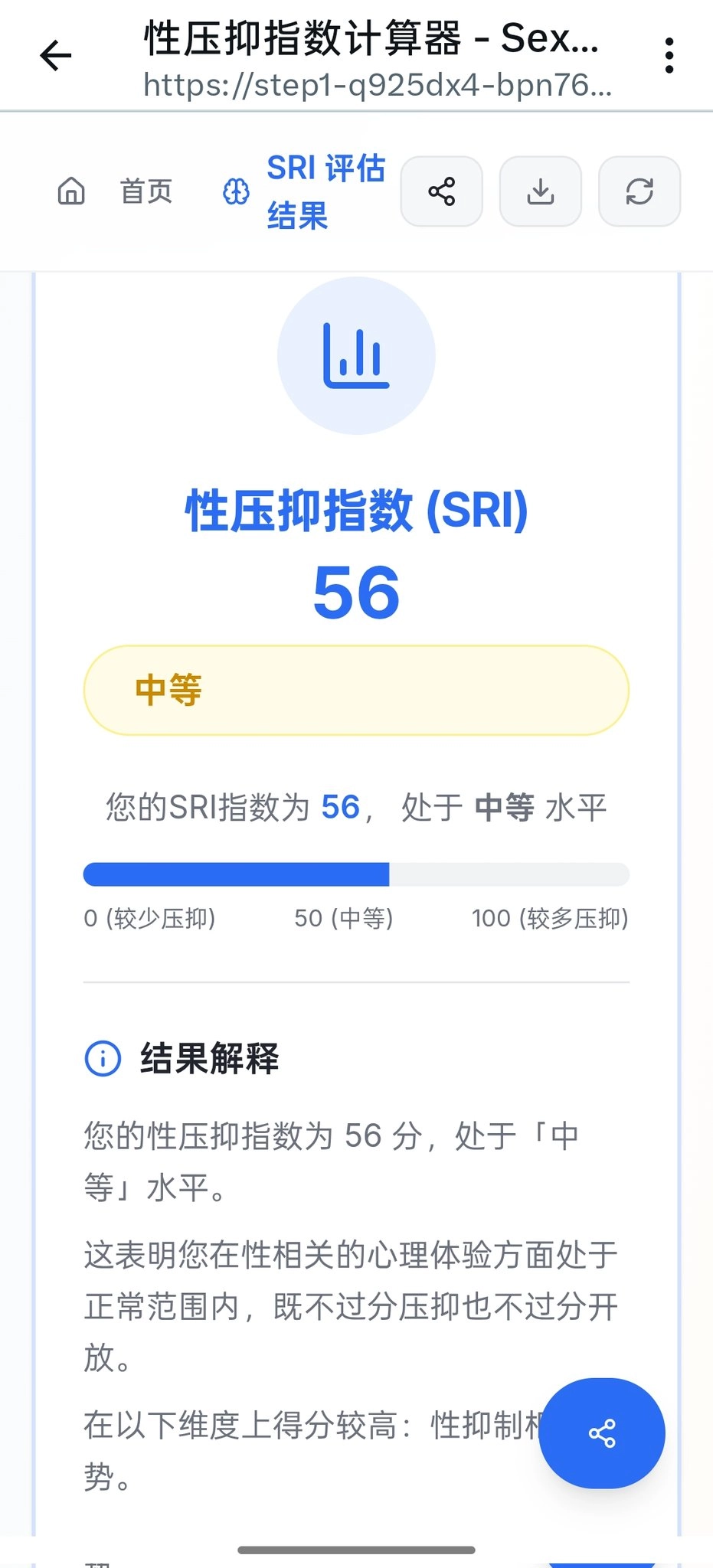Go back using the top-left arrow
713x1568 pixels.
click(56, 56)
